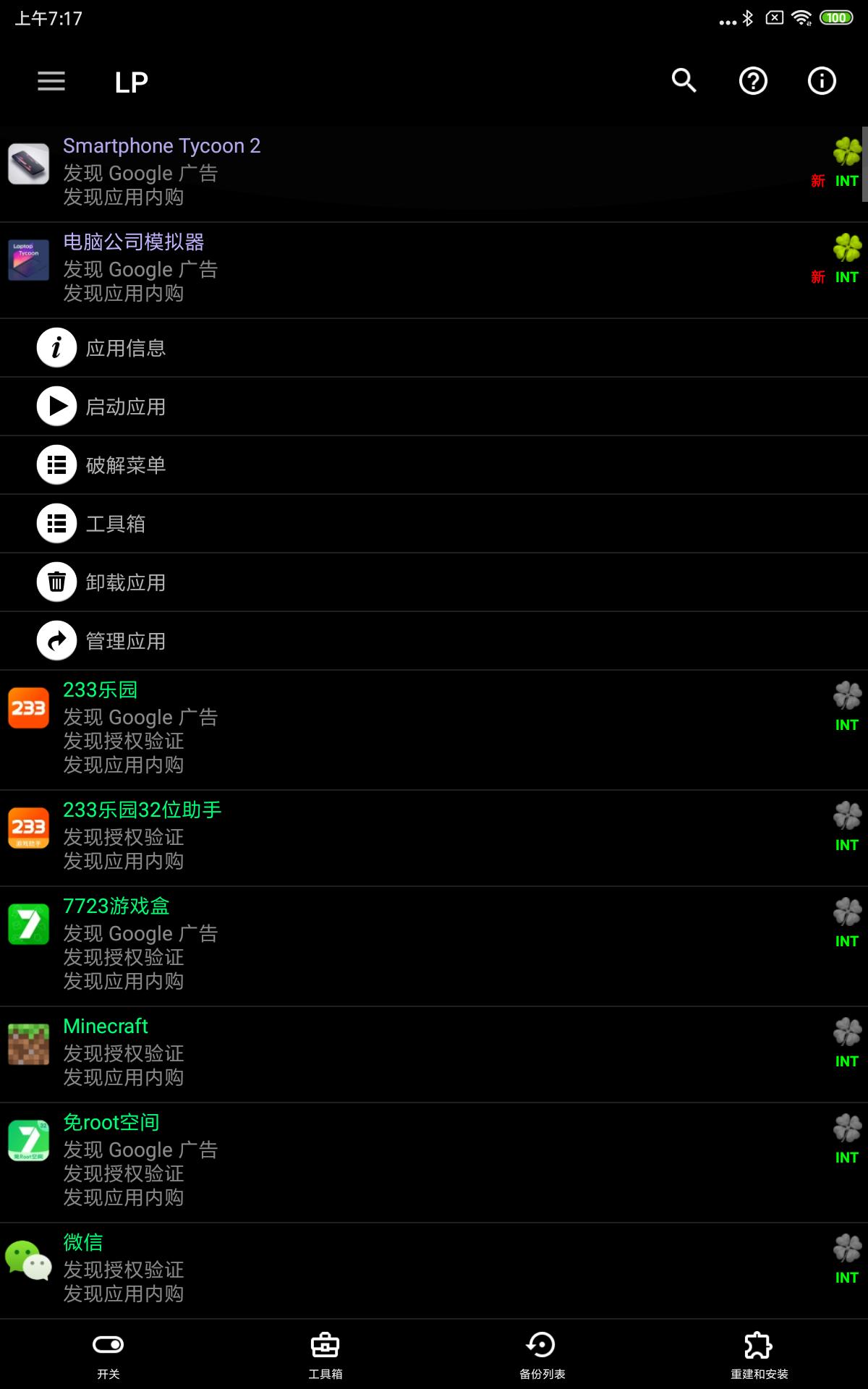Go to the 重建和安装 tab
Image resolution: width=868 pixels, height=1389 pixels.
coord(759,1354)
